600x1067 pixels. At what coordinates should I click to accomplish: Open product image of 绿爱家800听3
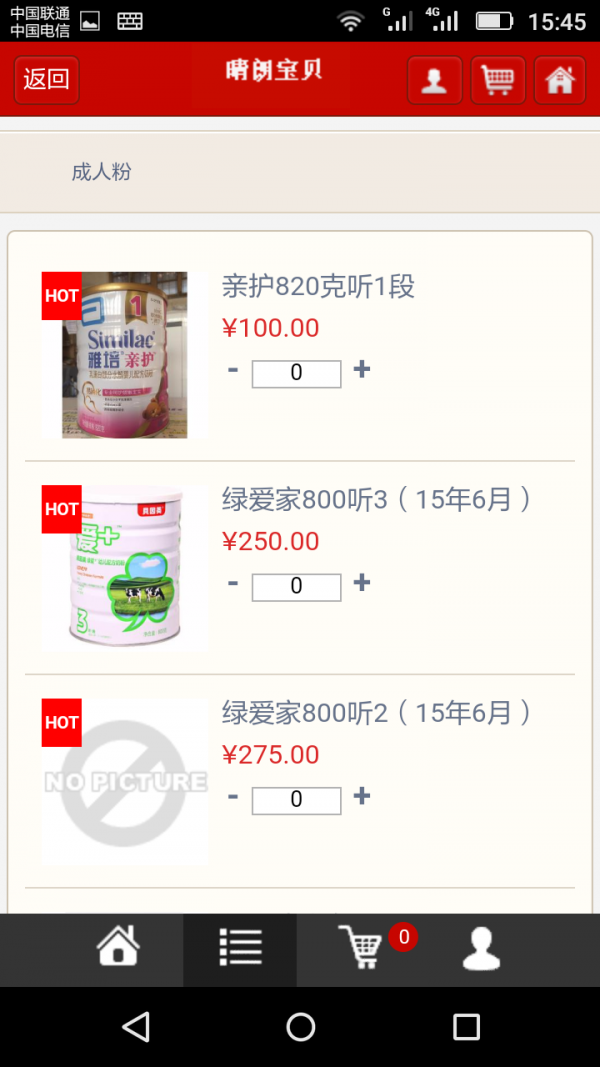click(124, 568)
